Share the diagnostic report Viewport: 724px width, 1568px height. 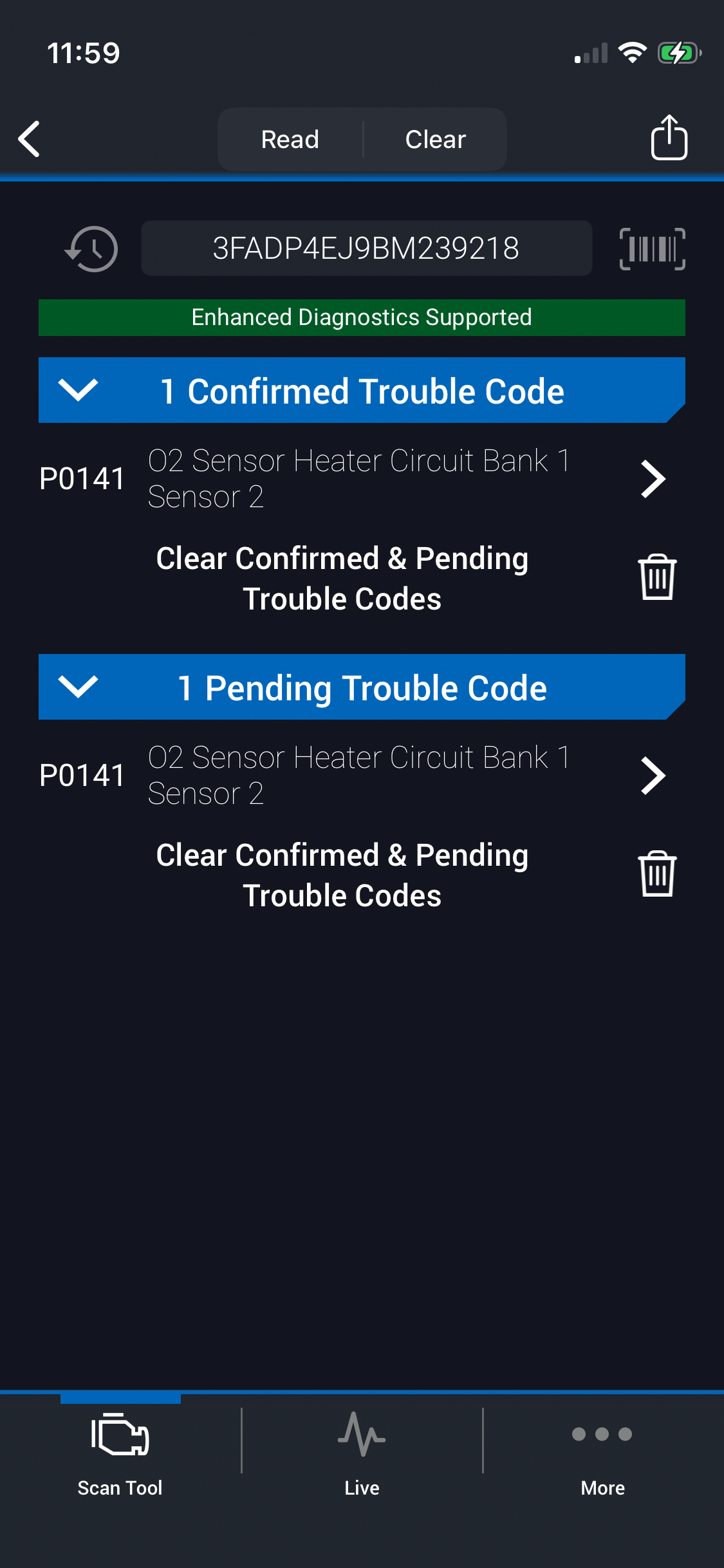click(669, 138)
